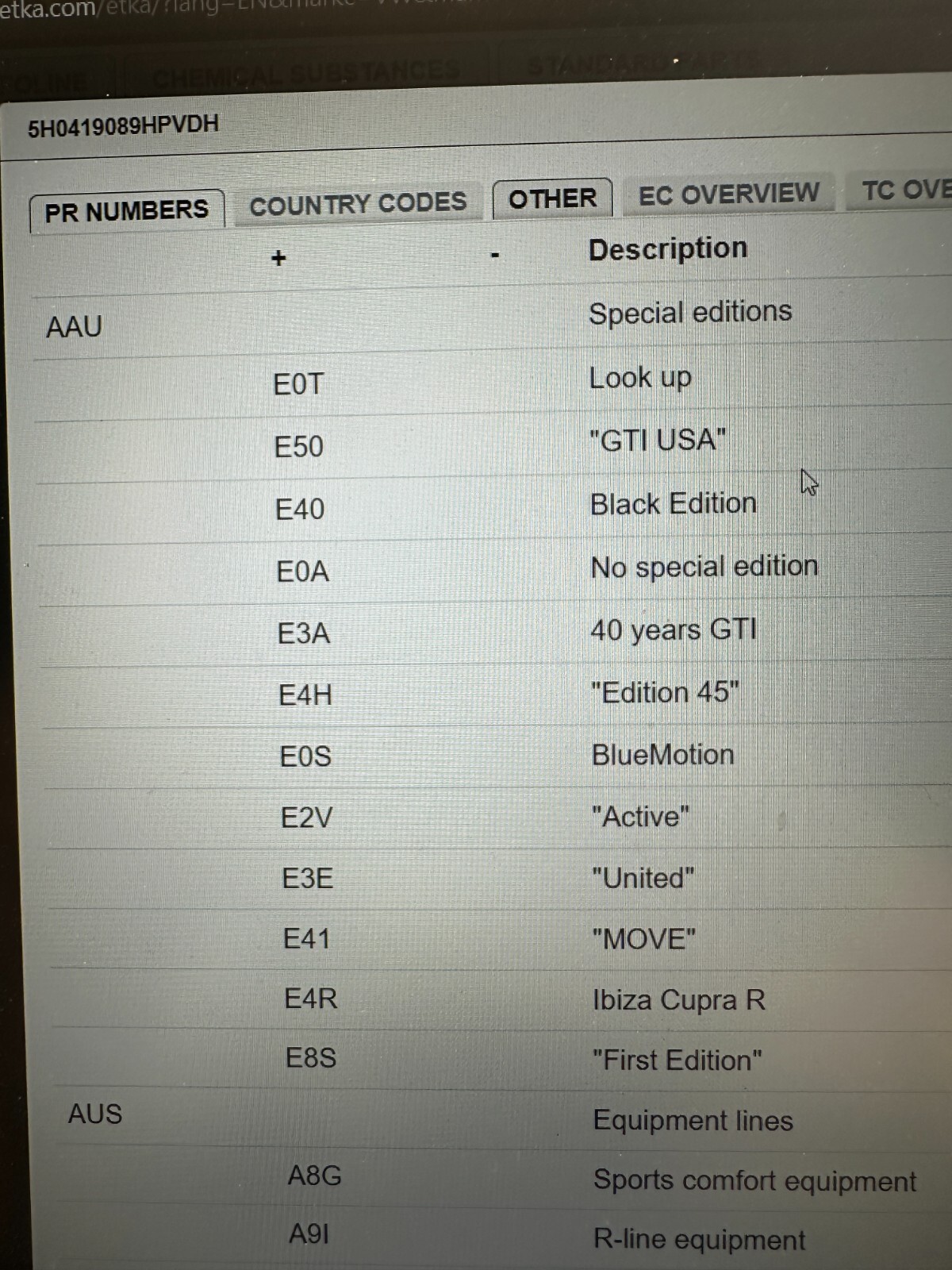Switch to the EC Overview tab
The image size is (952, 1270).
click(728, 194)
